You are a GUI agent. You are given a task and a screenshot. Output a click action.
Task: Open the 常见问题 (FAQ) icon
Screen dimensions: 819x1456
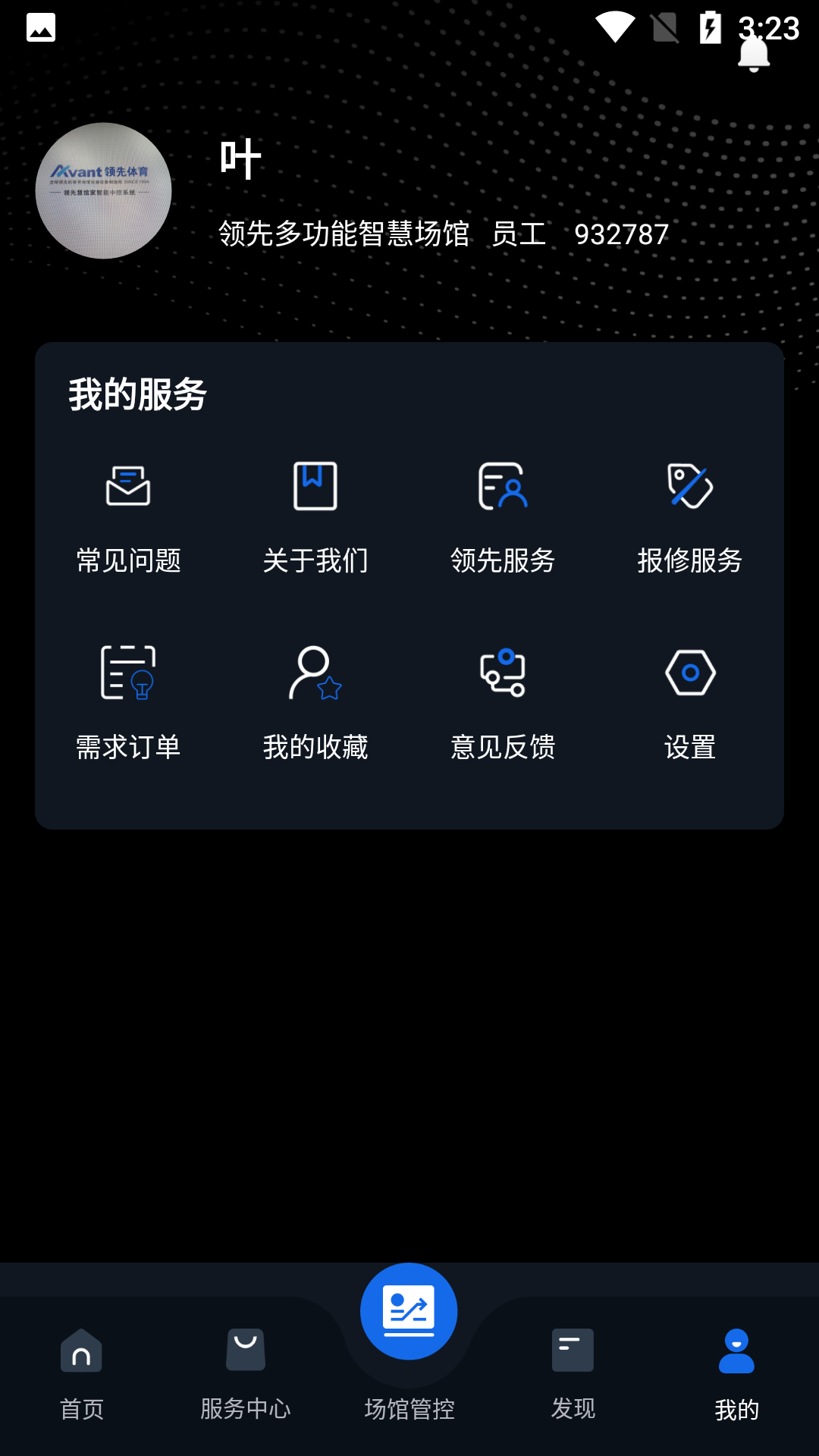point(127,488)
